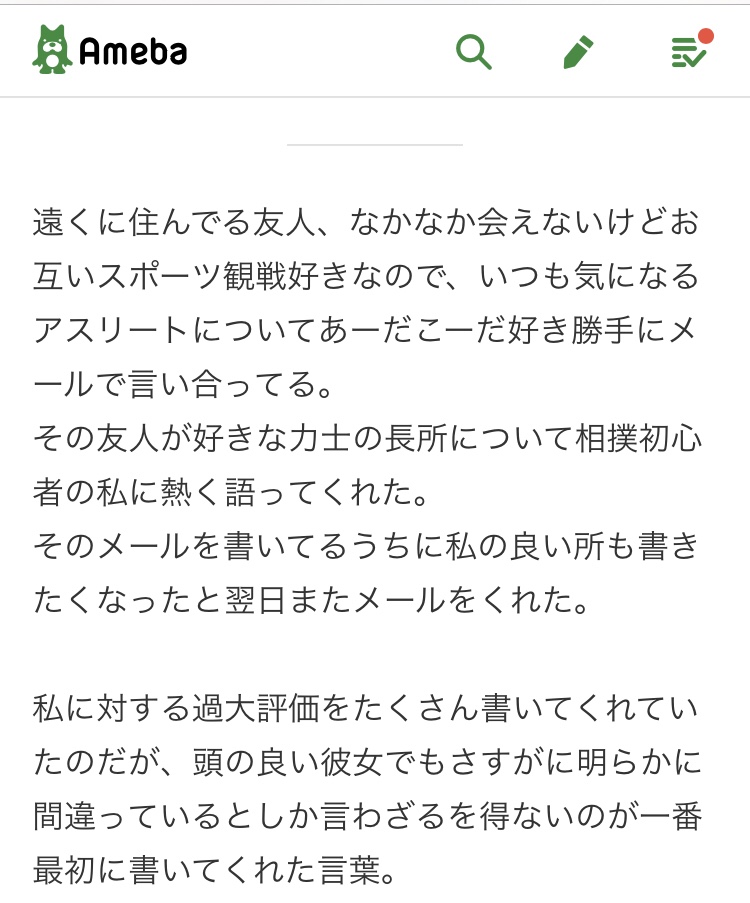Viewport: 750px width, 903px height.
Task: Go to Ameba home via logo
Action: (110, 50)
